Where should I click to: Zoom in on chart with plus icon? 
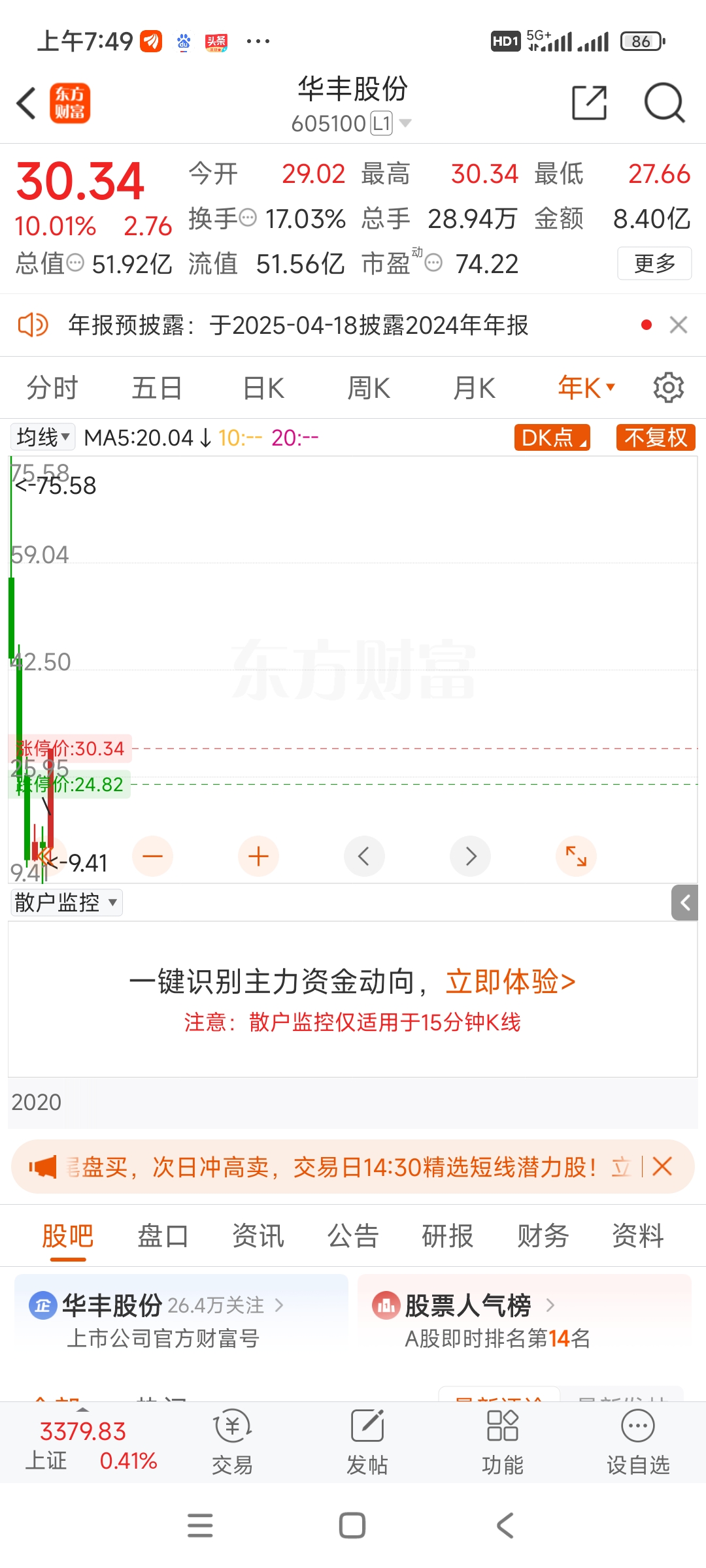258,856
